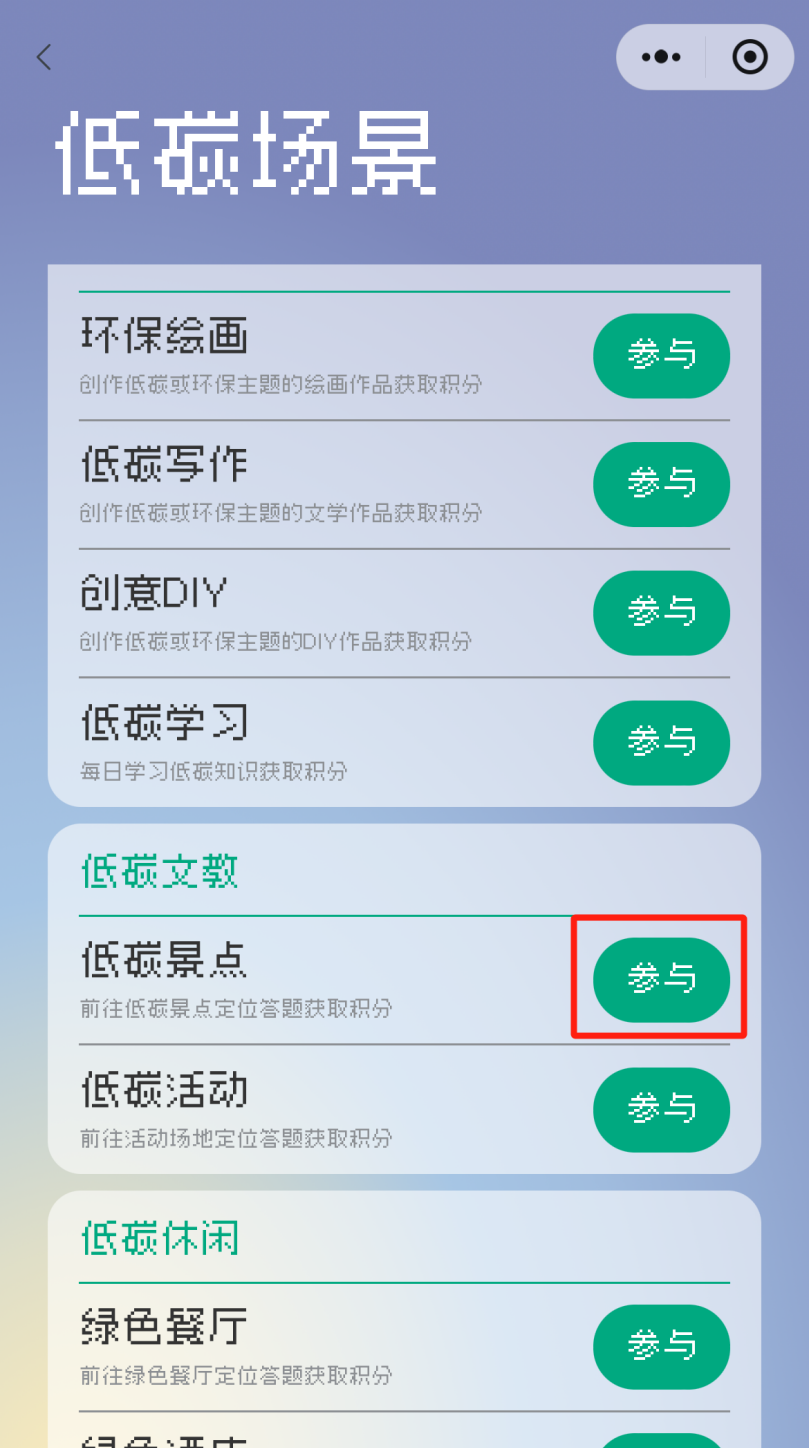The image size is (809, 1448).
Task: Tap 参与 for 环保绘画 painting activity
Action: tap(661, 355)
